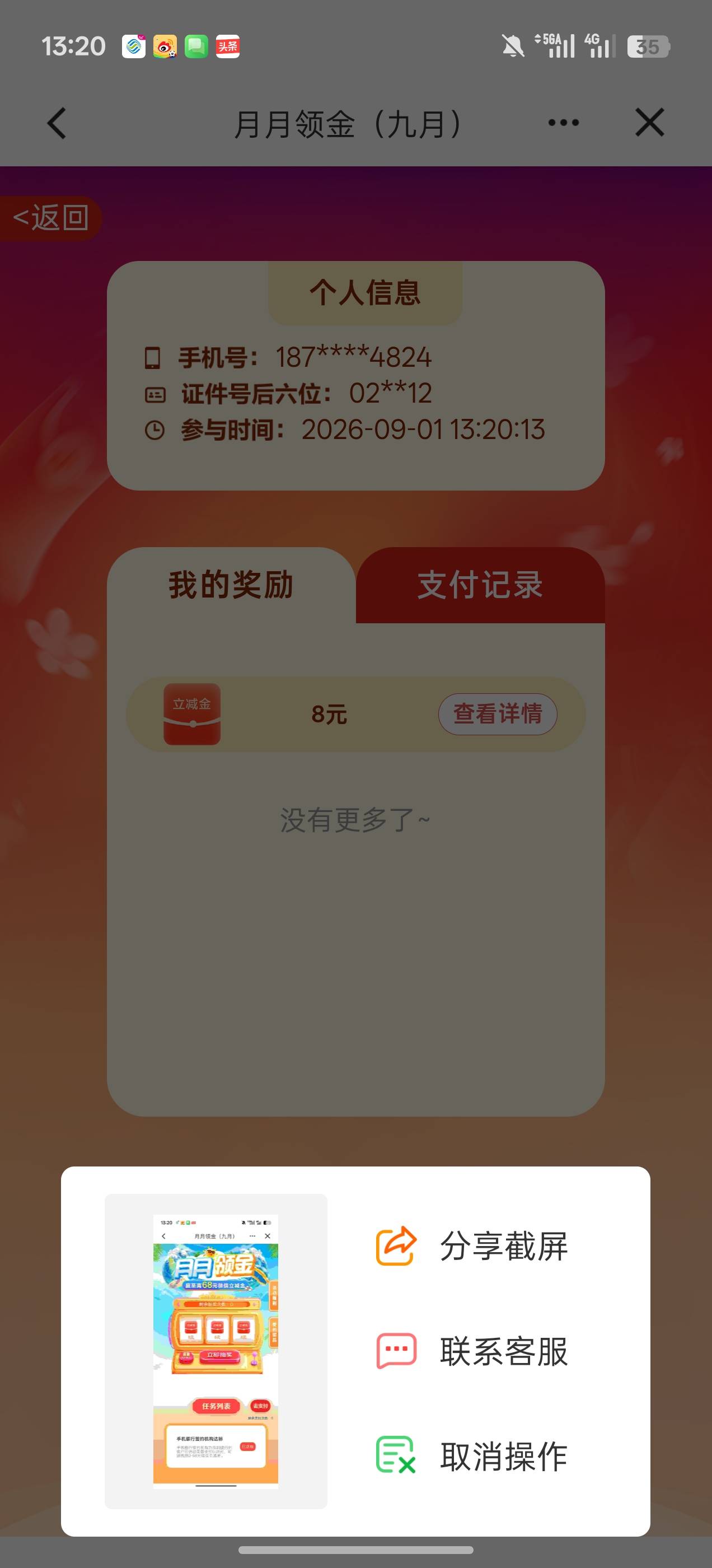Tap 查看详情 for the 8元 reward

tap(497, 713)
